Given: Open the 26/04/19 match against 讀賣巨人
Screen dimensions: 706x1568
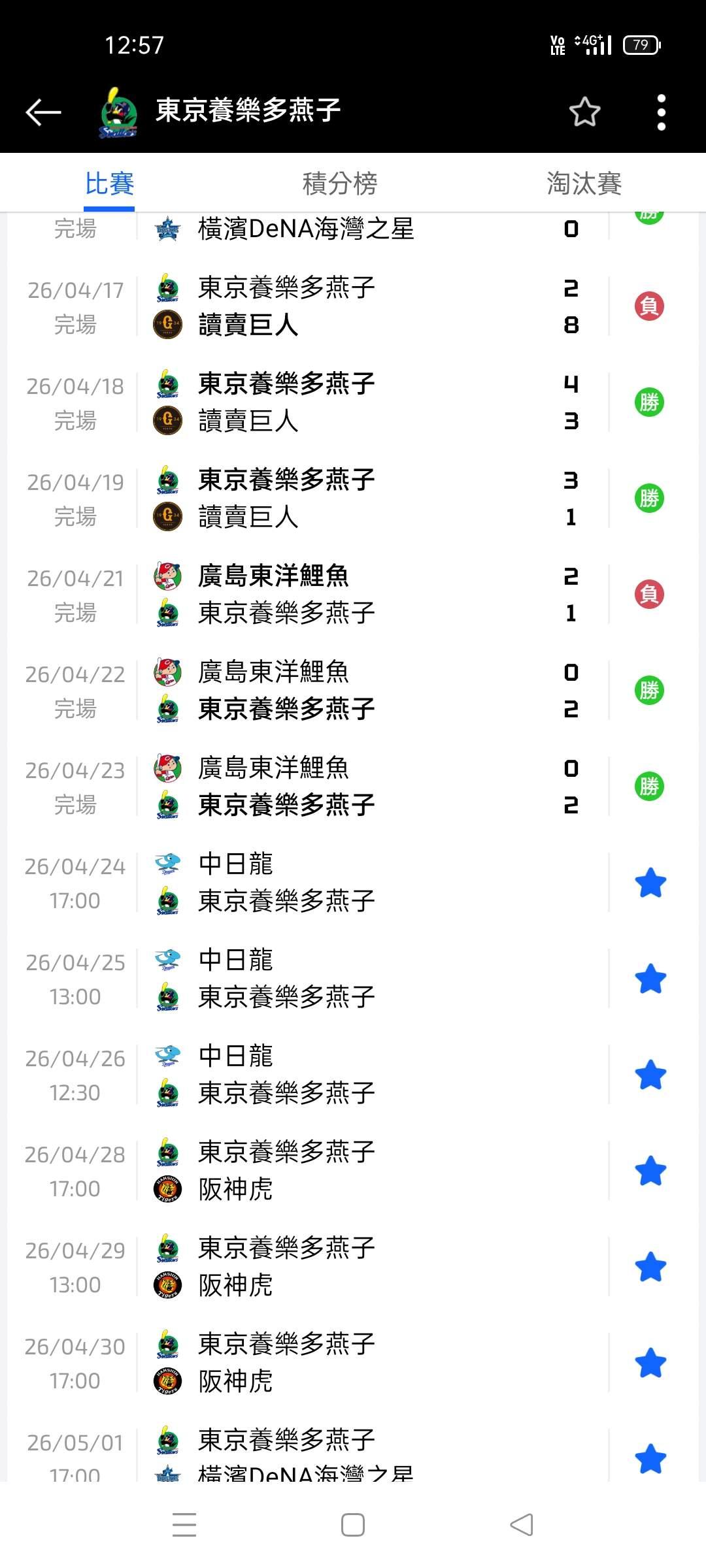Looking at the screenshot, I should point(353,498).
